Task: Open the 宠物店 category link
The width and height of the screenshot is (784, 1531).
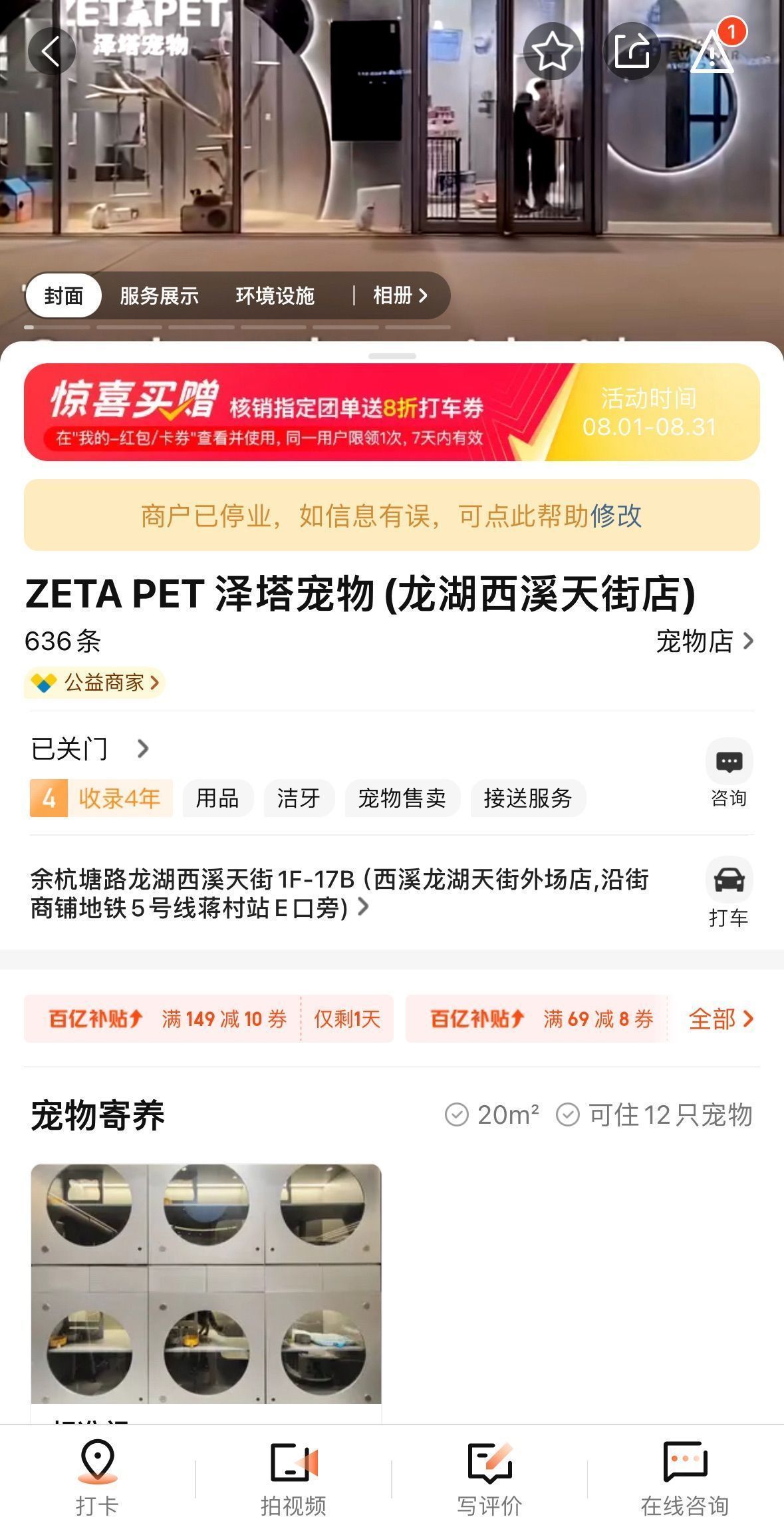Action: [x=704, y=641]
